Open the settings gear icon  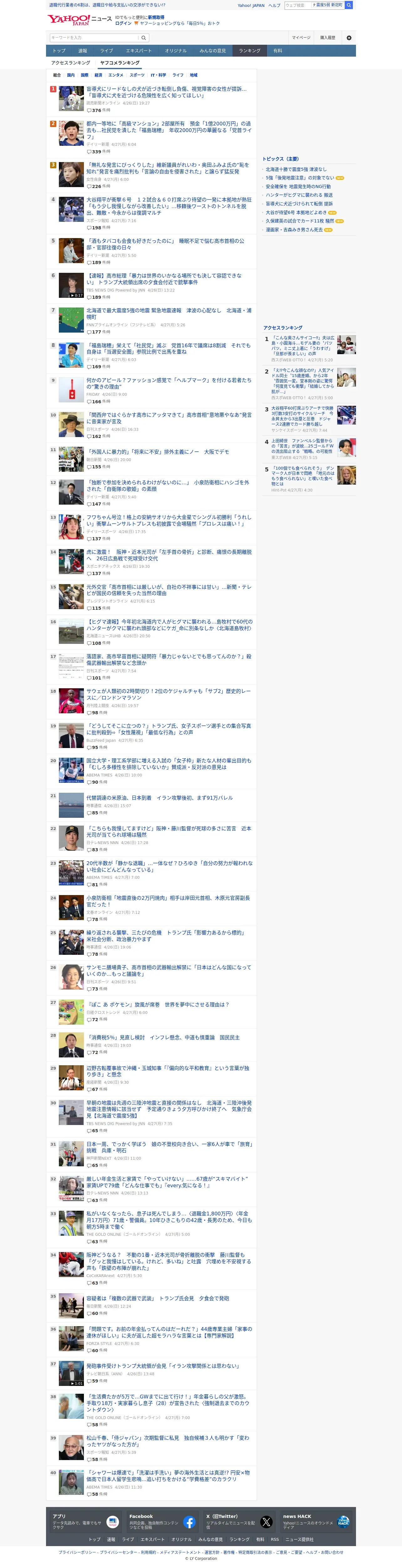point(349,38)
